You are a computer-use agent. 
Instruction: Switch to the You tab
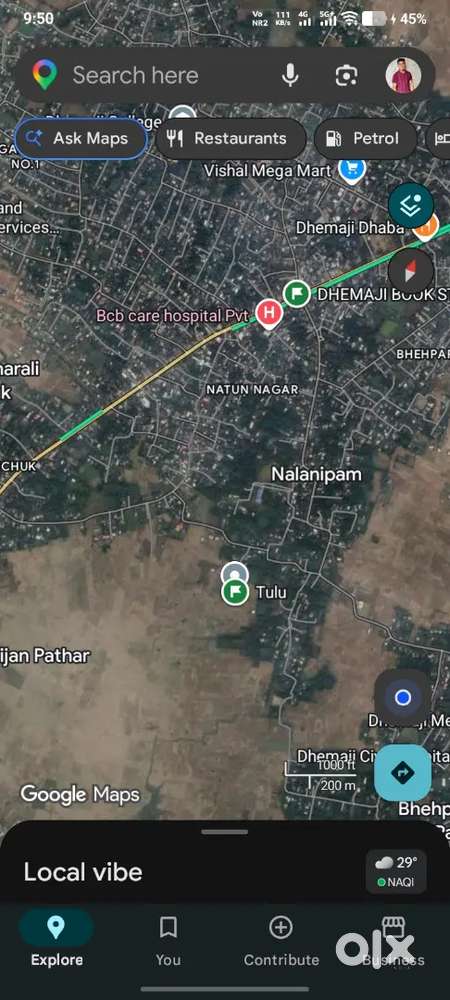tap(168, 941)
